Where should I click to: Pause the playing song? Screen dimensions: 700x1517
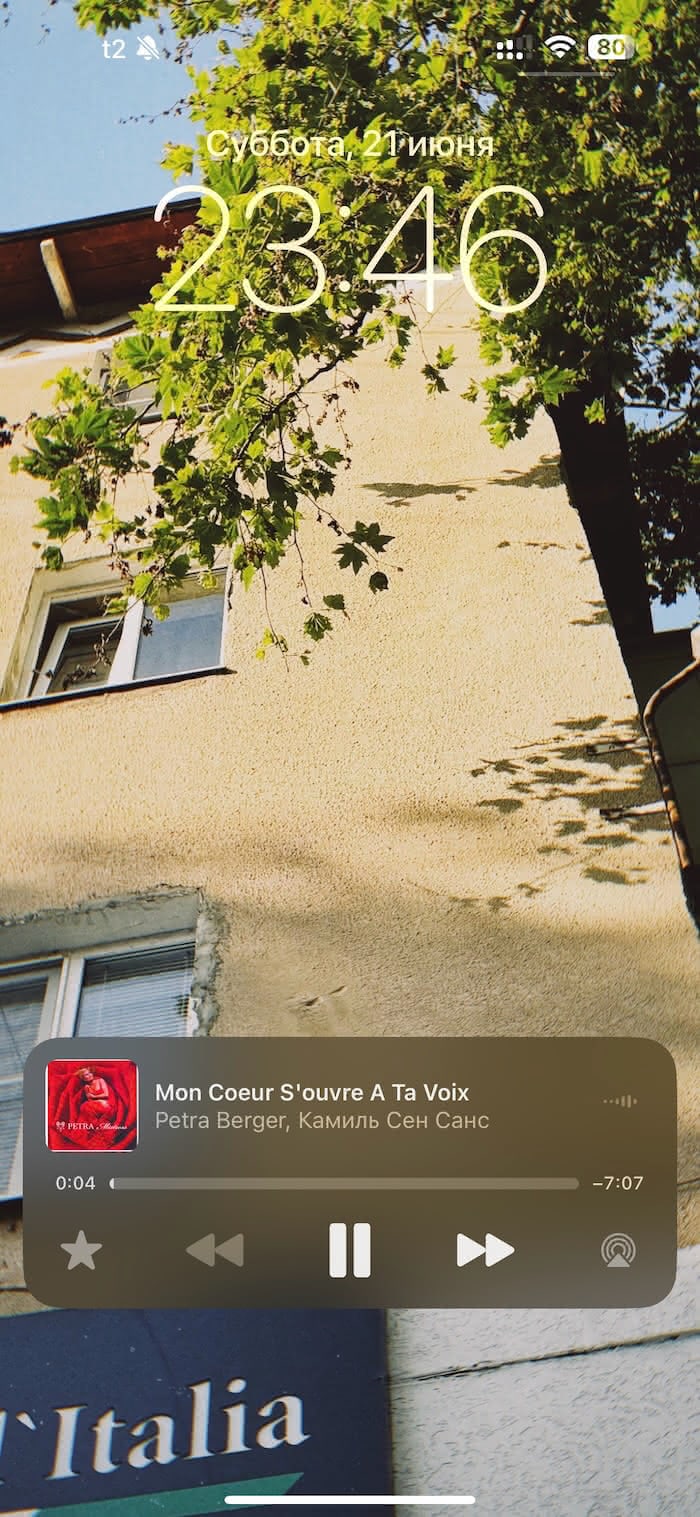[x=350, y=1250]
